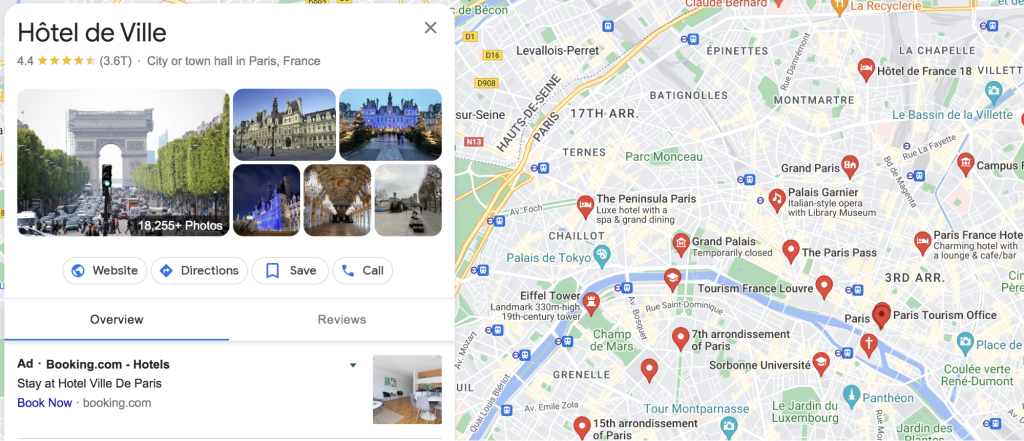Tap the Call button

[x=362, y=270]
